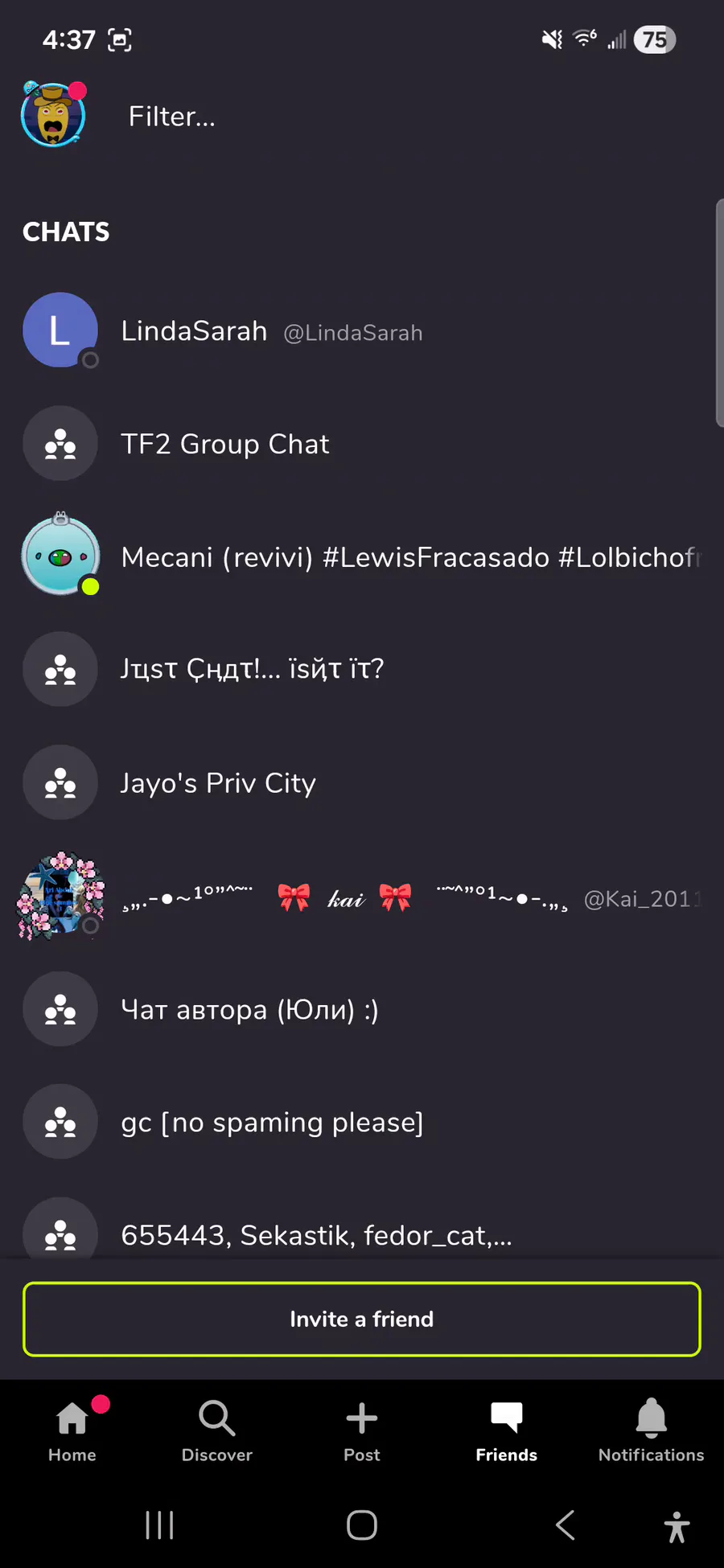
Task: Open the chat with @Kai_2011
Action: tap(362, 897)
